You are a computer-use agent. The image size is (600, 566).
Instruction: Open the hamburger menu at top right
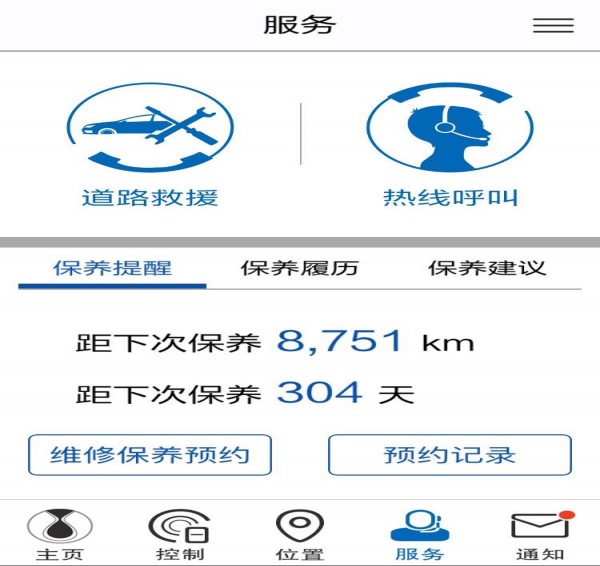[553, 26]
